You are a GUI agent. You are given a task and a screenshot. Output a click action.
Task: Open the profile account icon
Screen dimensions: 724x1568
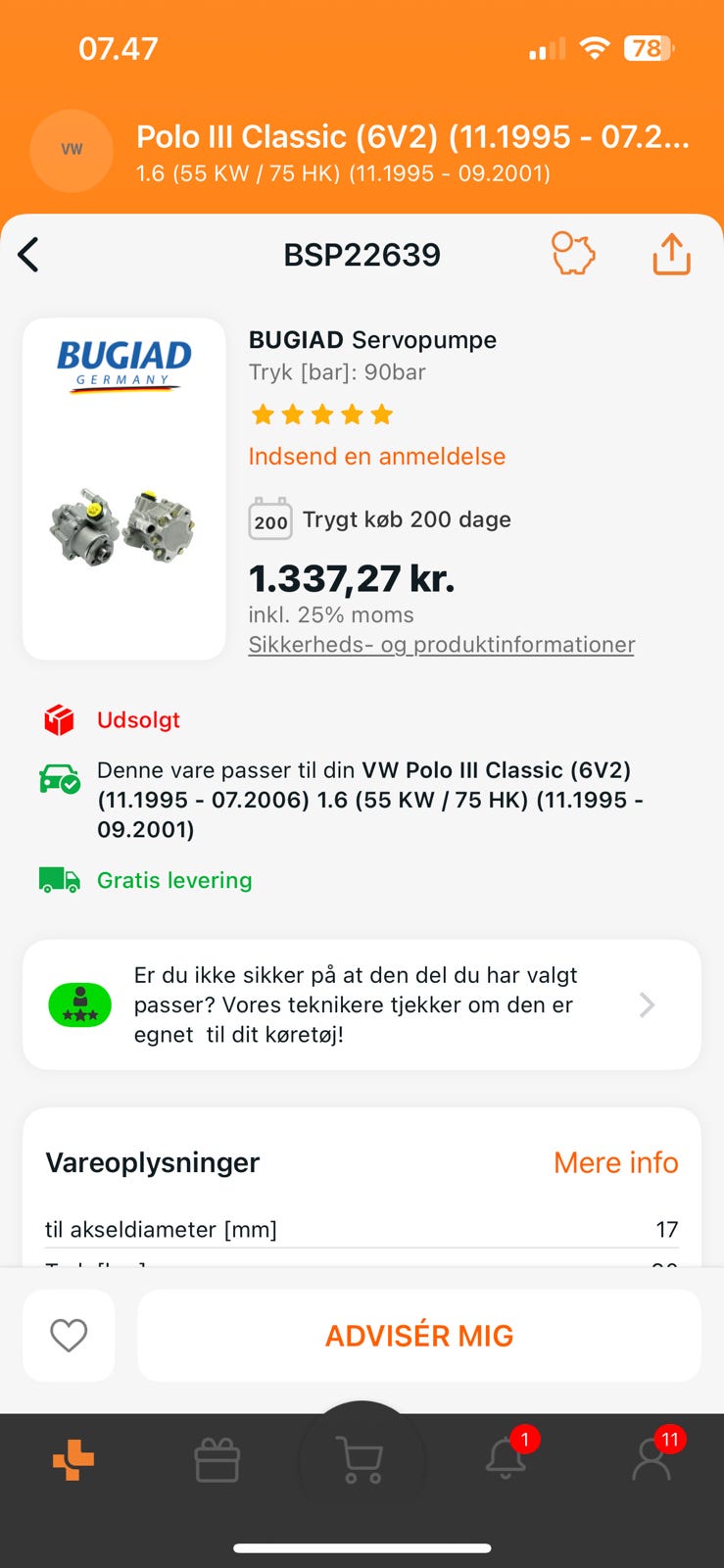[652, 1458]
